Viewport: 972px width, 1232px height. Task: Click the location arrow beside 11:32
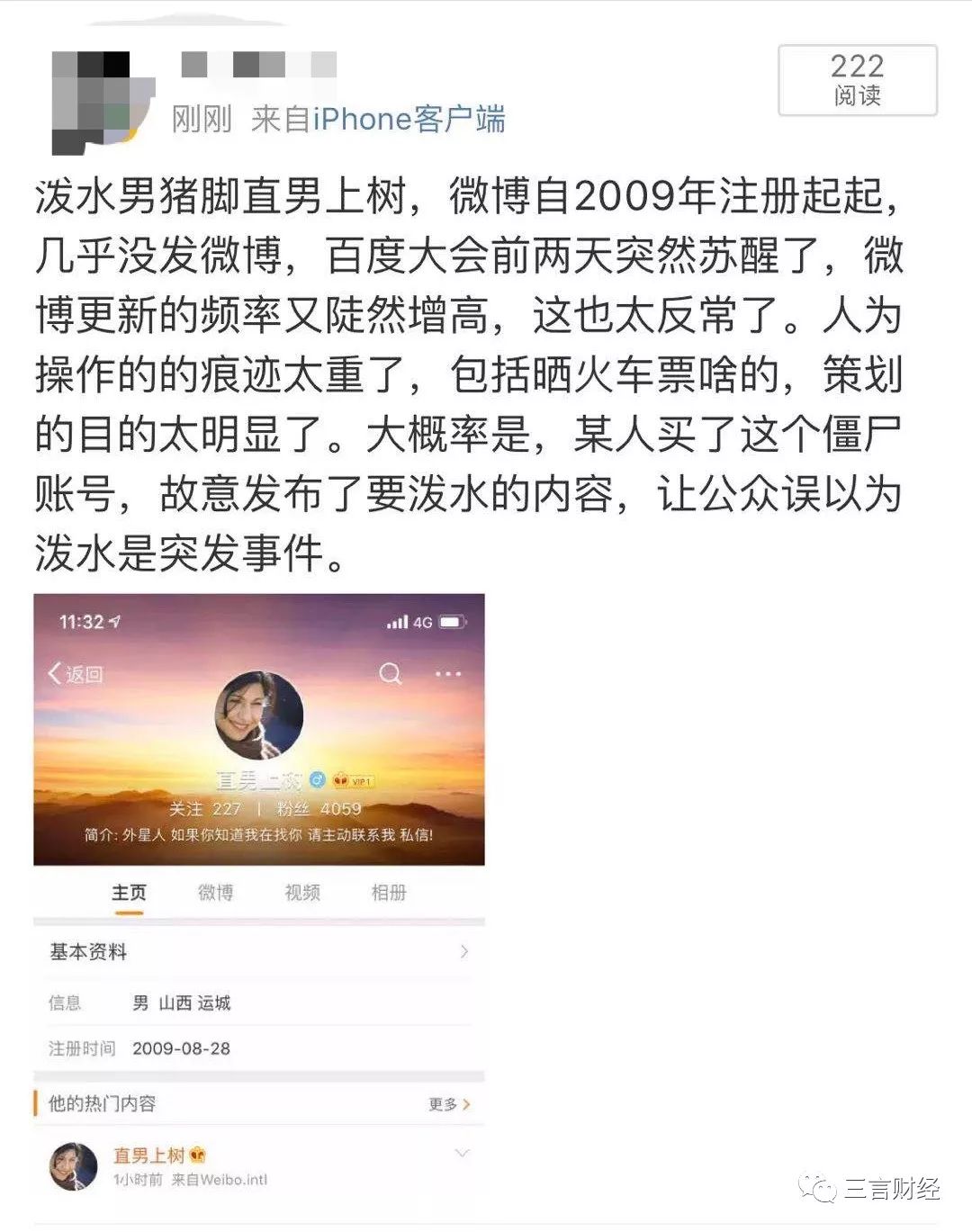tap(115, 620)
